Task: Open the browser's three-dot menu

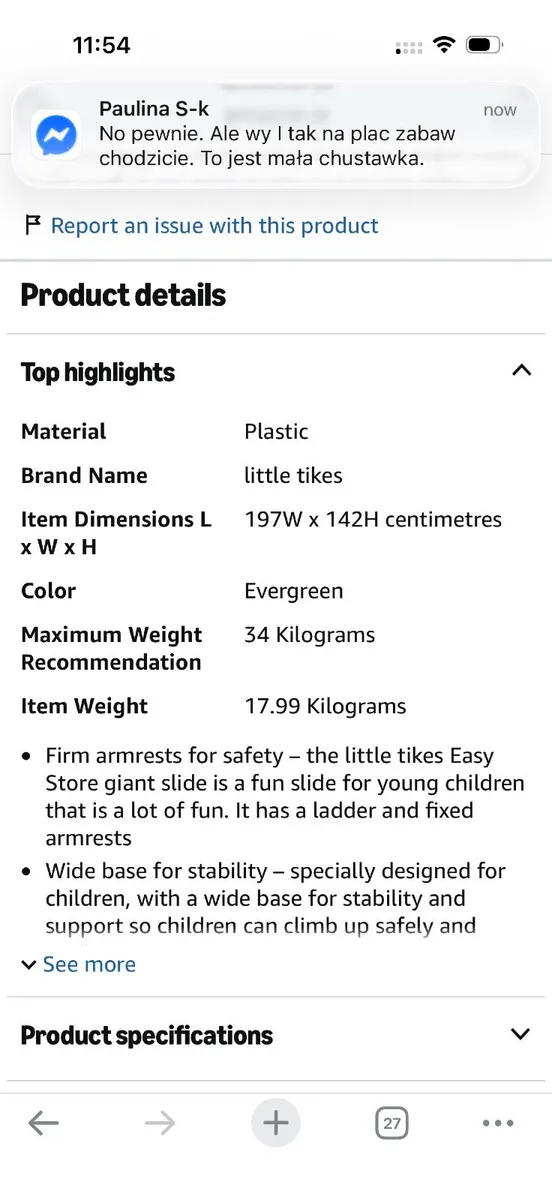Action: pos(498,1123)
